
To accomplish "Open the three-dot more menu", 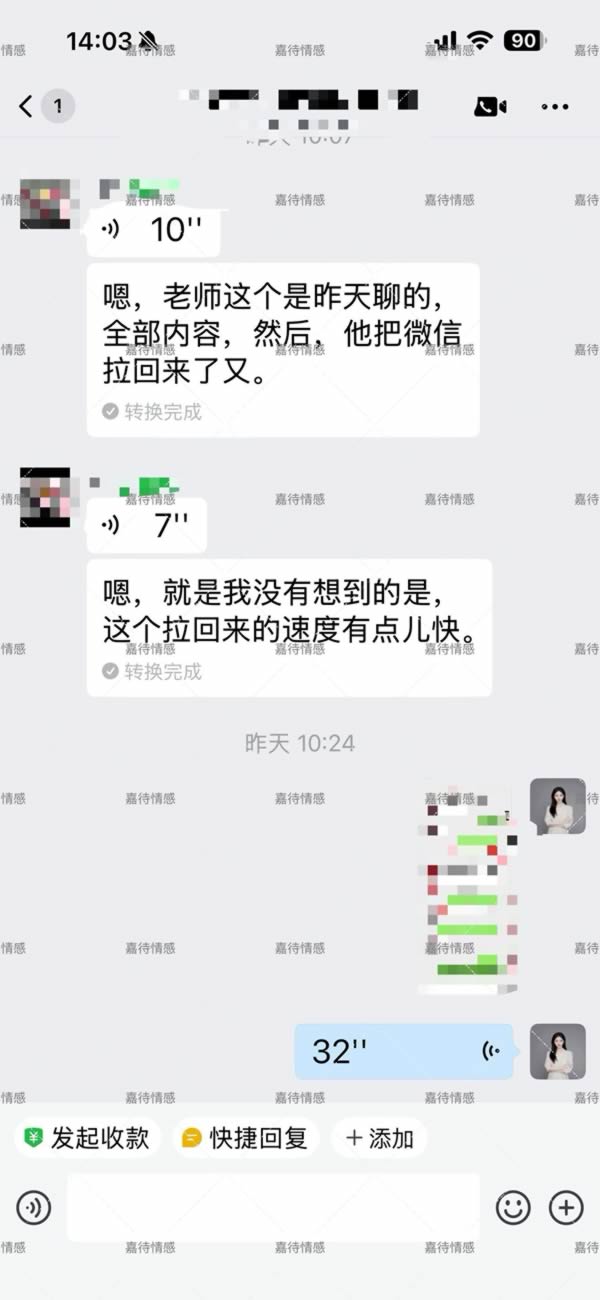I will 555,106.
